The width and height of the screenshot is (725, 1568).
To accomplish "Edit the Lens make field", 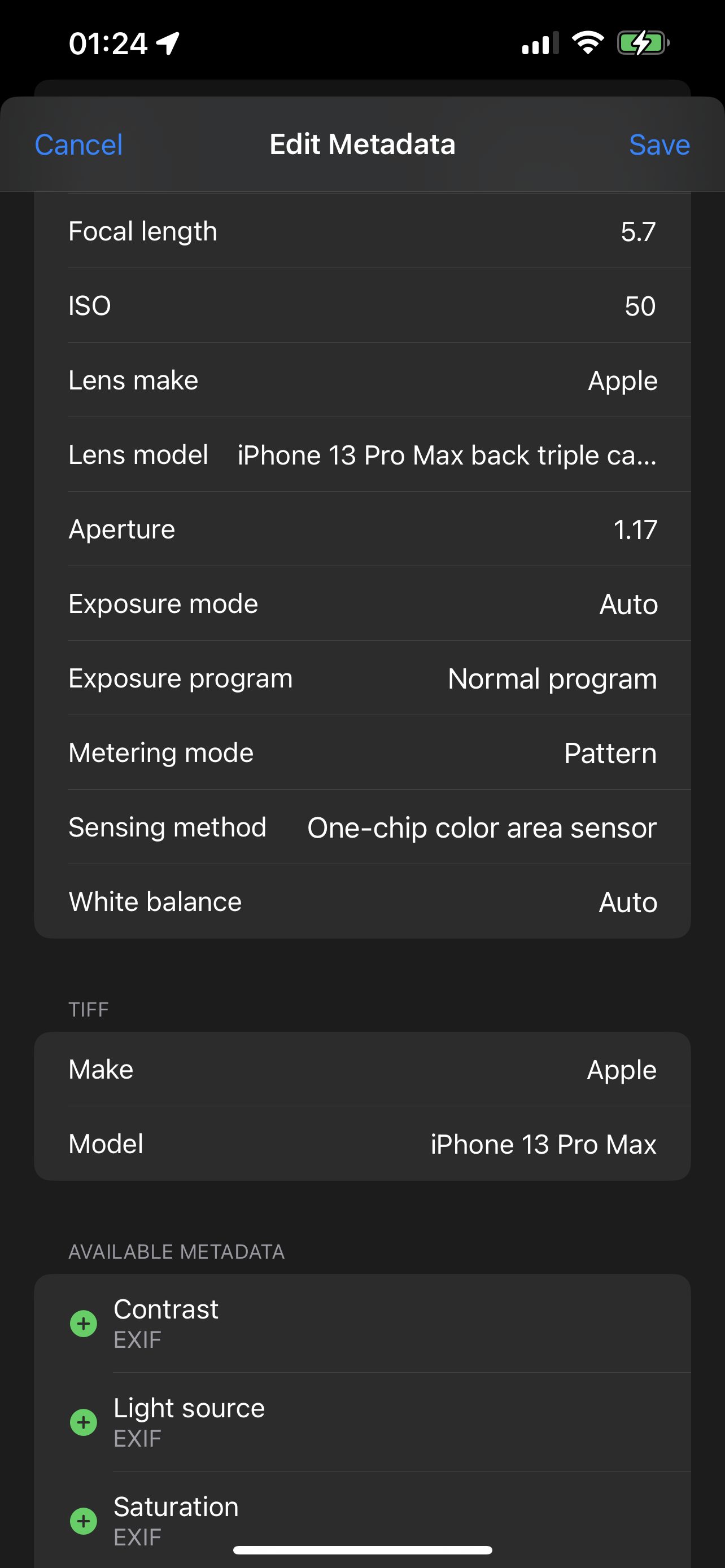I will point(622,380).
